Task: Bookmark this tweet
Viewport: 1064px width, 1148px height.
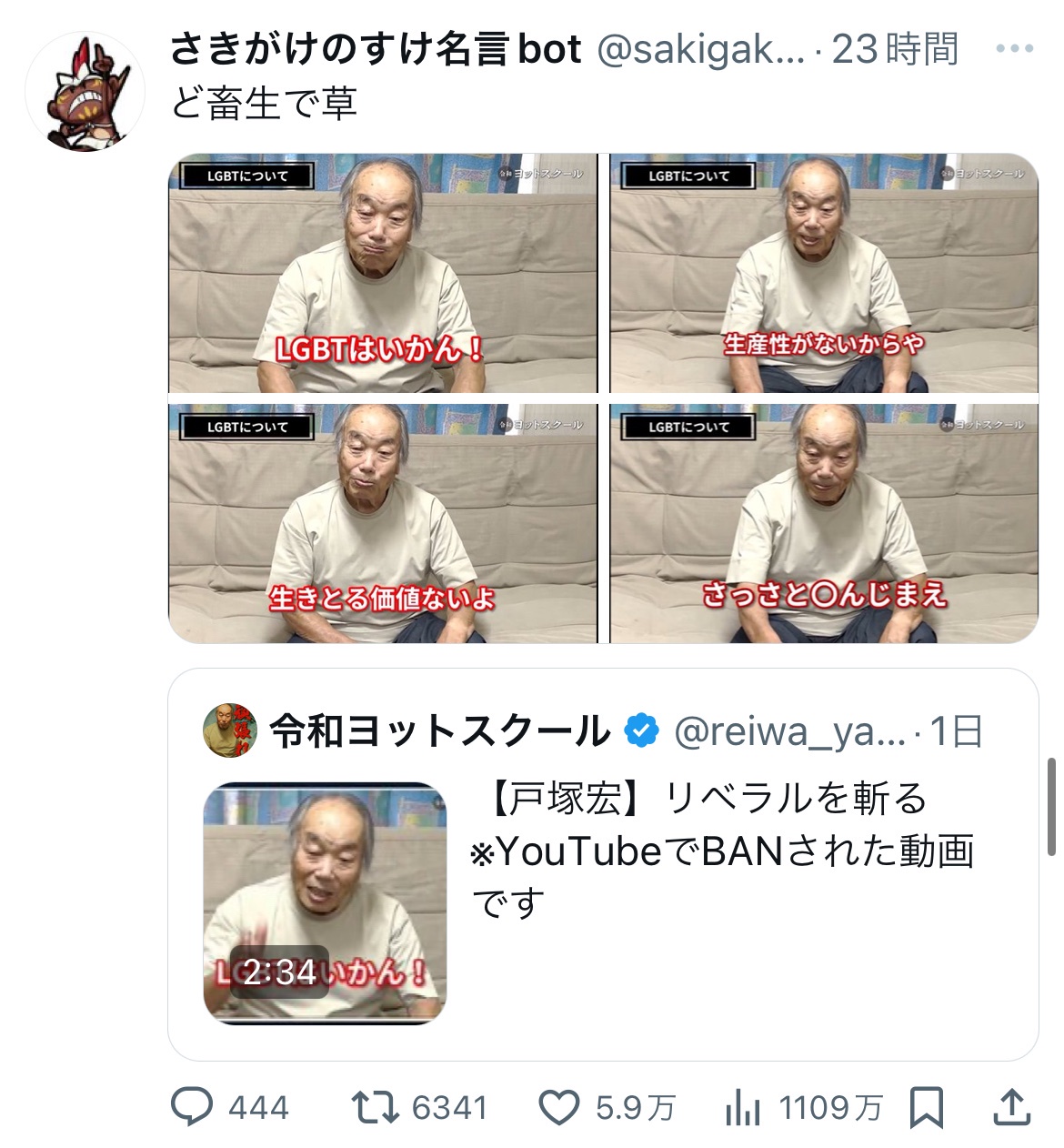Action: pyautogui.click(x=927, y=1107)
